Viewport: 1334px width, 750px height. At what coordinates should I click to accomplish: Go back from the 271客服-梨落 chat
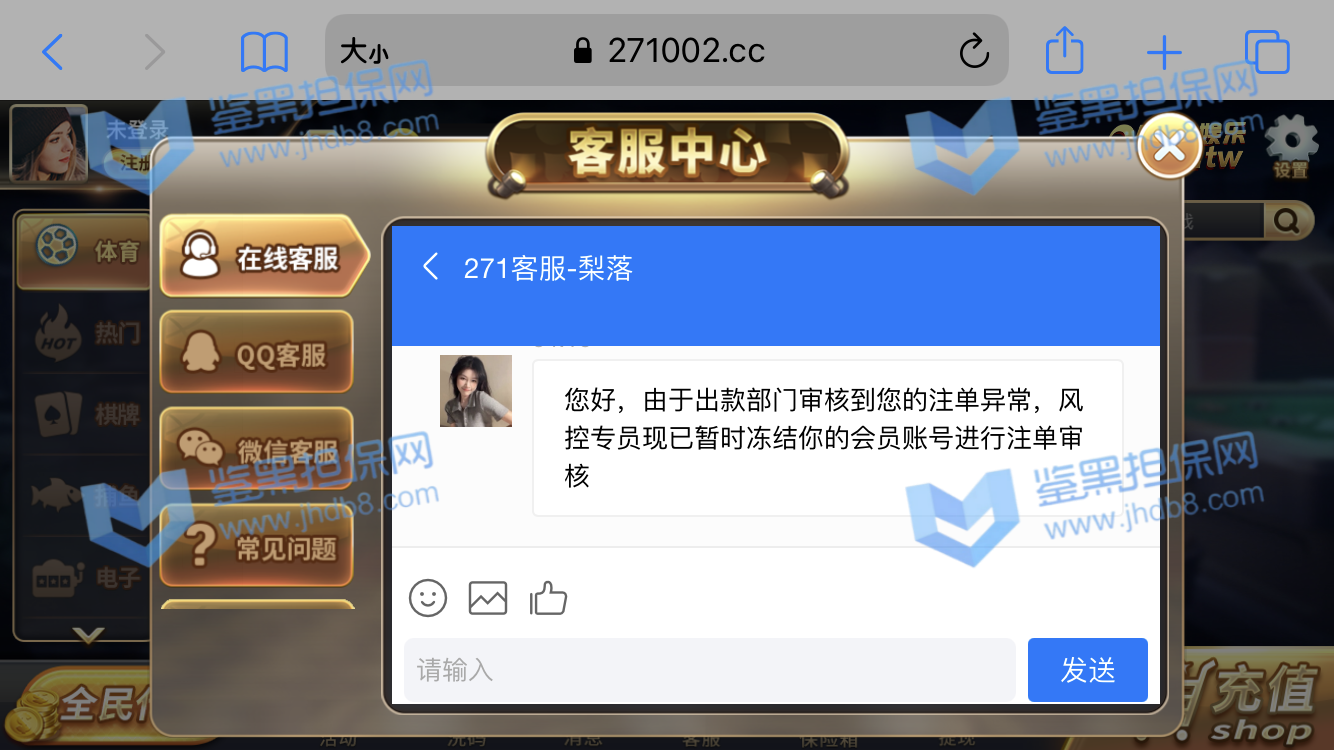point(431,267)
